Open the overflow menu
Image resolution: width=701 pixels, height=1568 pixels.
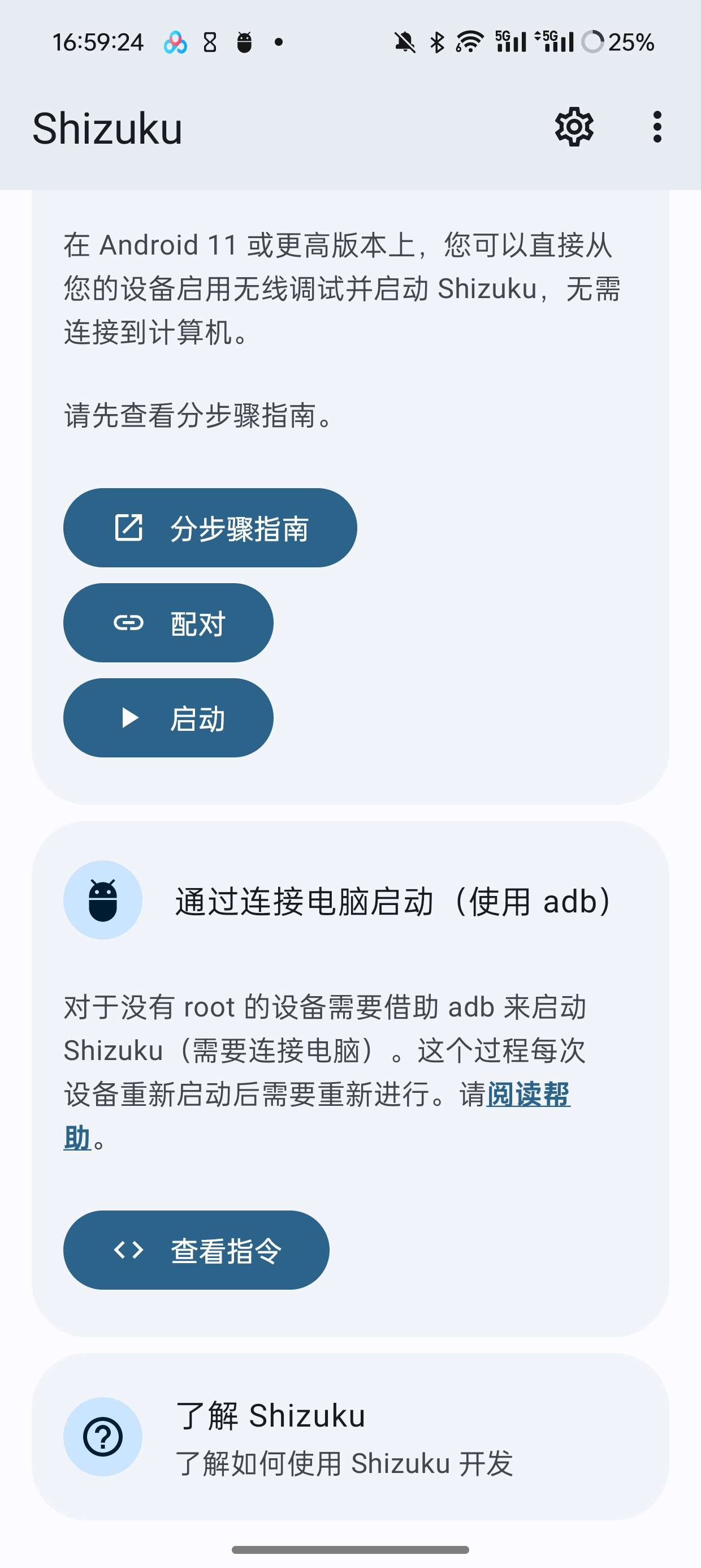656,128
